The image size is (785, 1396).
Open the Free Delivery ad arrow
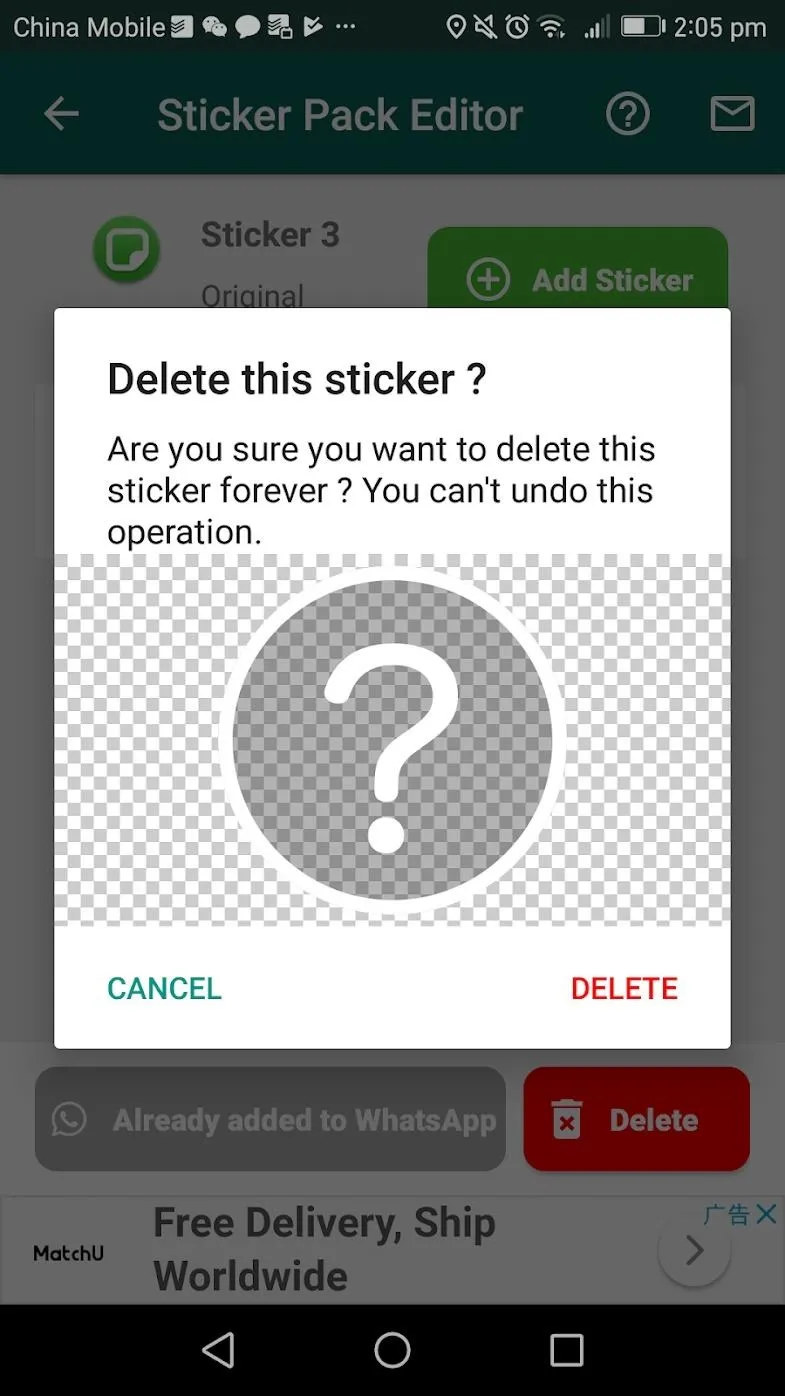(x=694, y=1250)
